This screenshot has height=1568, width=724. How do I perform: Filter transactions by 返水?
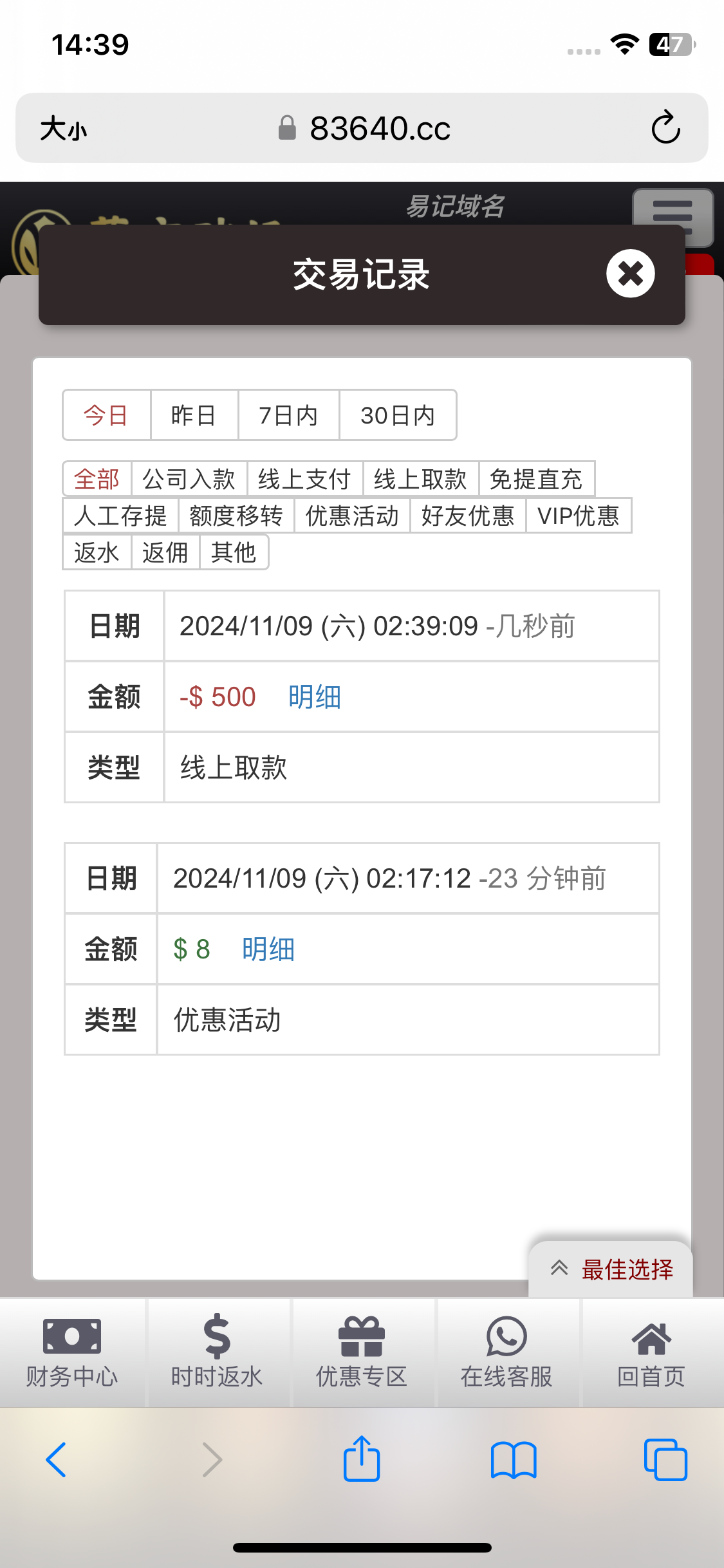click(97, 552)
